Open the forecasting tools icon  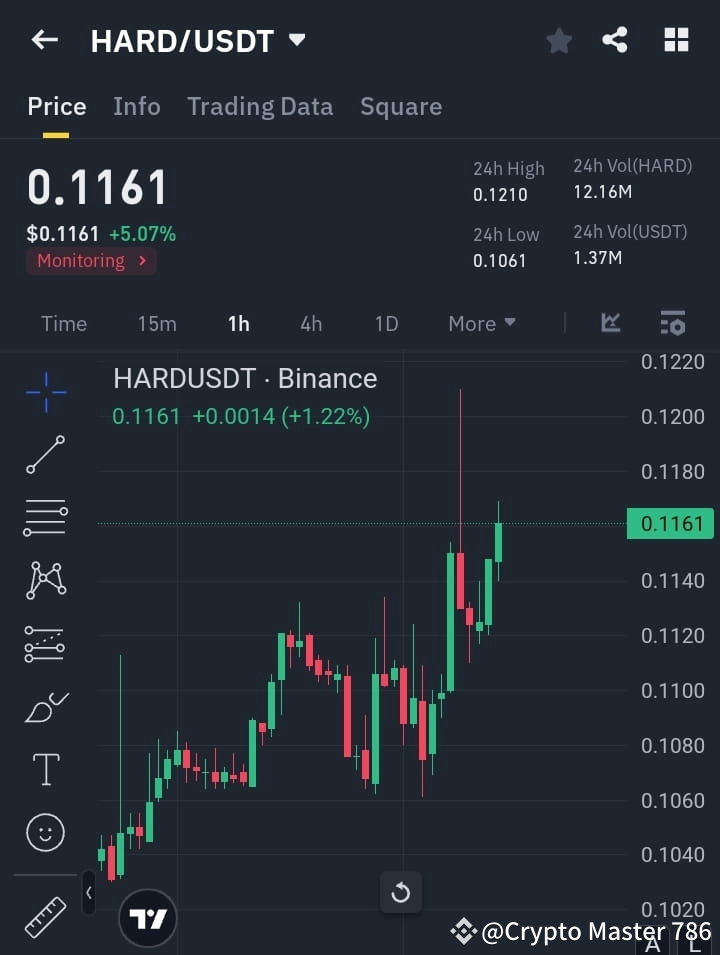click(x=44, y=644)
